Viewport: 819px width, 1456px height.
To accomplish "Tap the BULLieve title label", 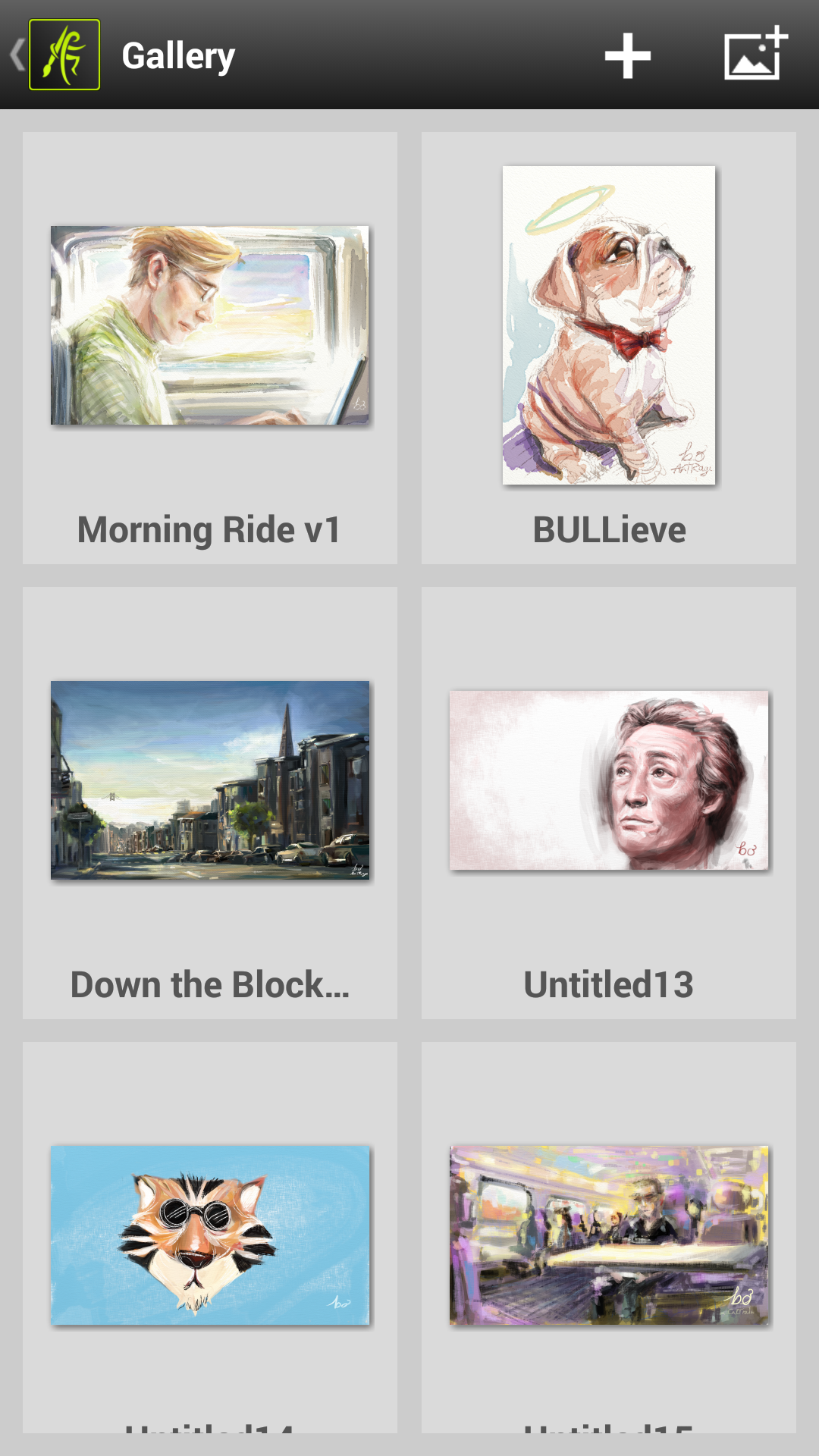I will (x=610, y=529).
